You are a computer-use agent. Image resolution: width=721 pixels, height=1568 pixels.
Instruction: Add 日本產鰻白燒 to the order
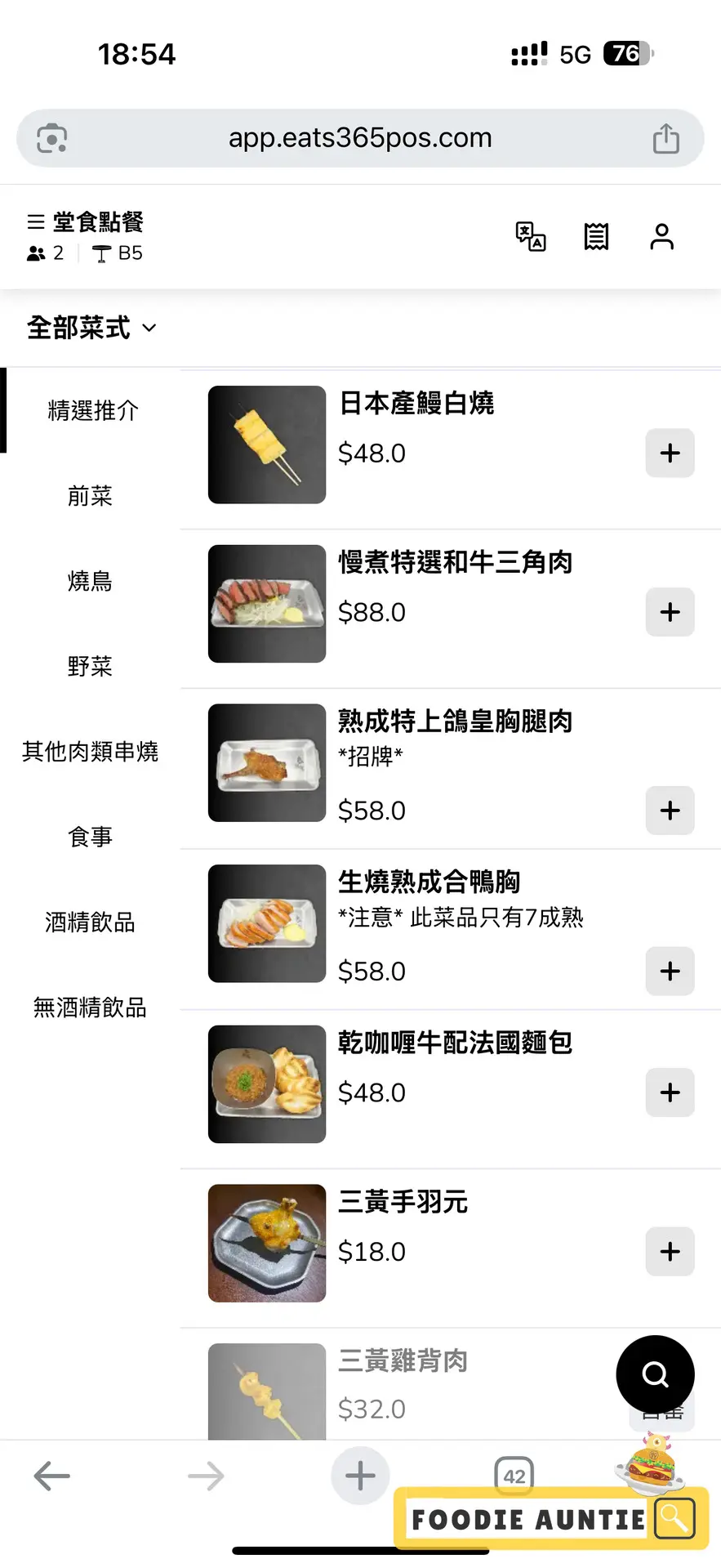tap(670, 453)
